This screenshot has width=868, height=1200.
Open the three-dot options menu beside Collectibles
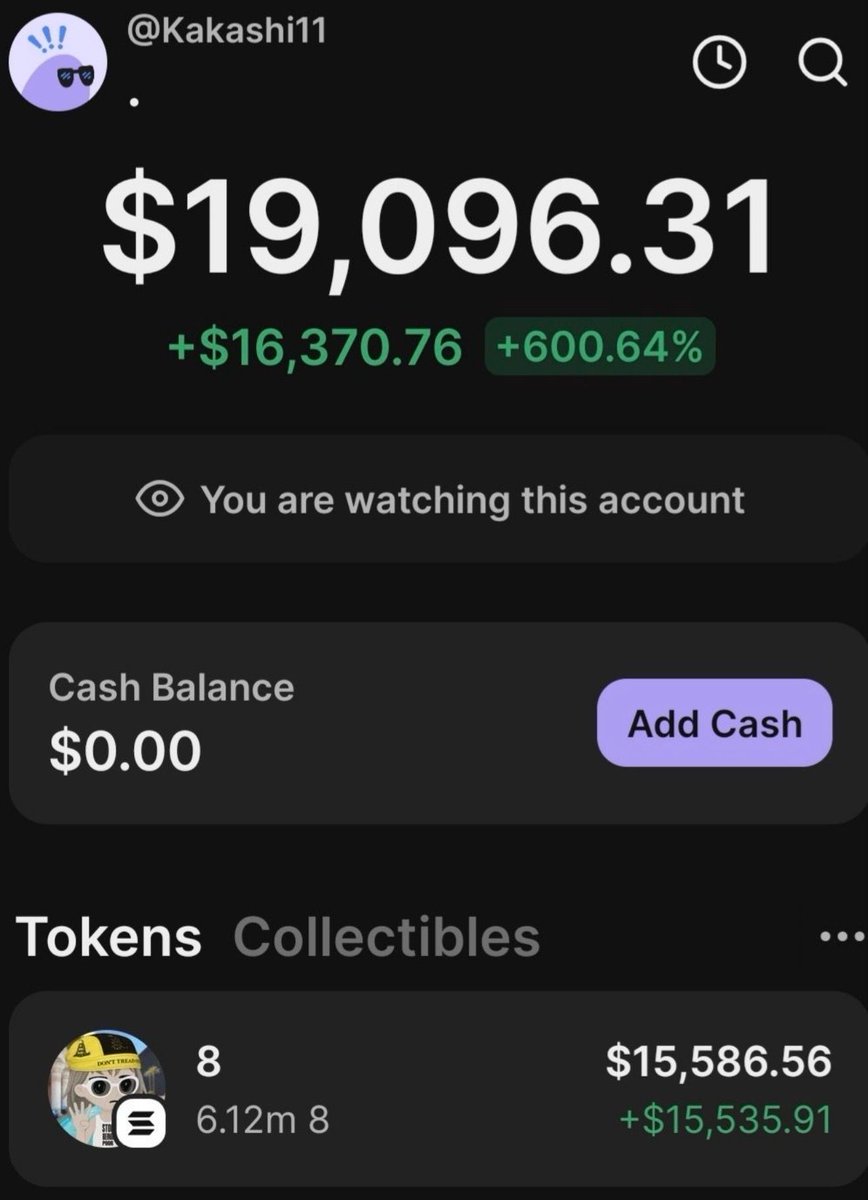coord(838,937)
